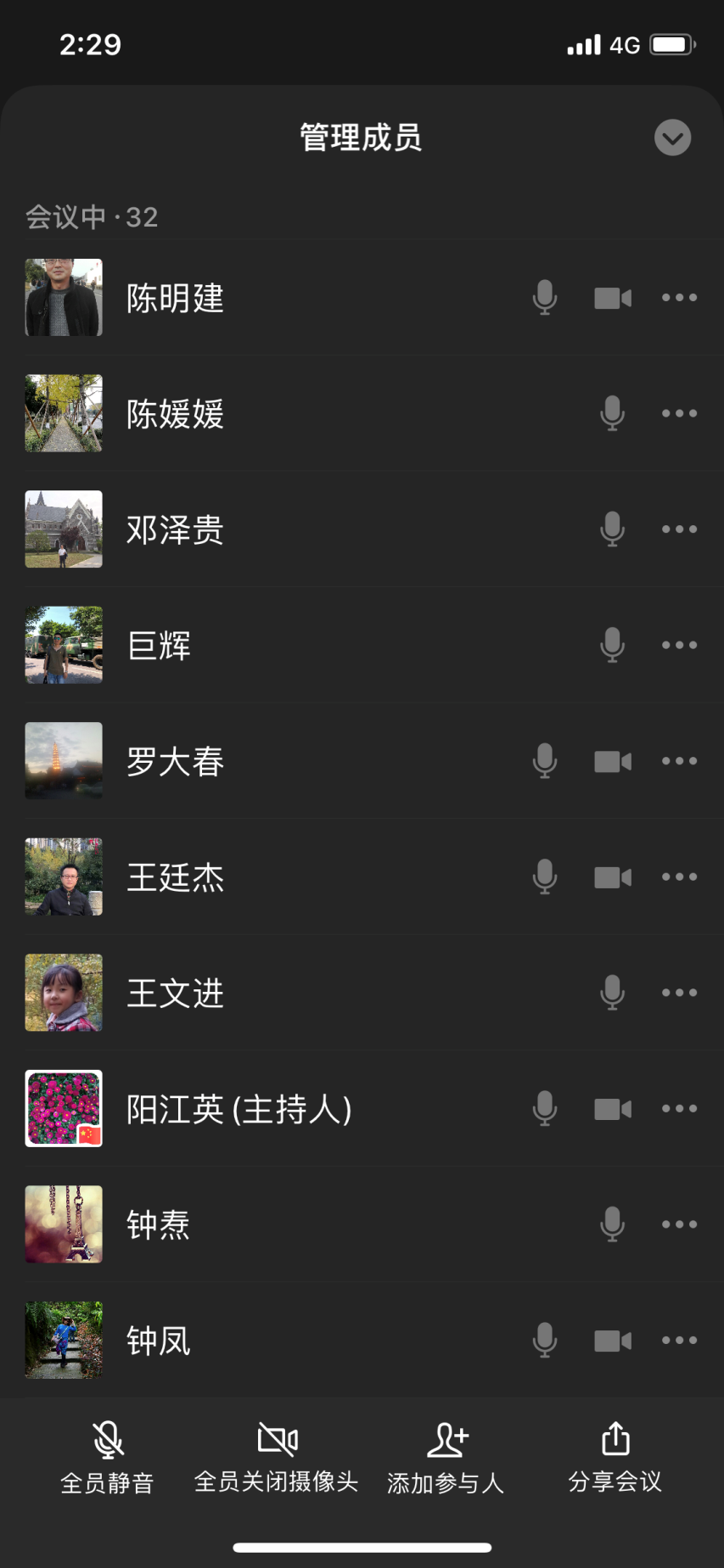The image size is (724, 1568).
Task: Tap 全员关闭摄像头 to disable all cameras
Action: click(x=277, y=1458)
